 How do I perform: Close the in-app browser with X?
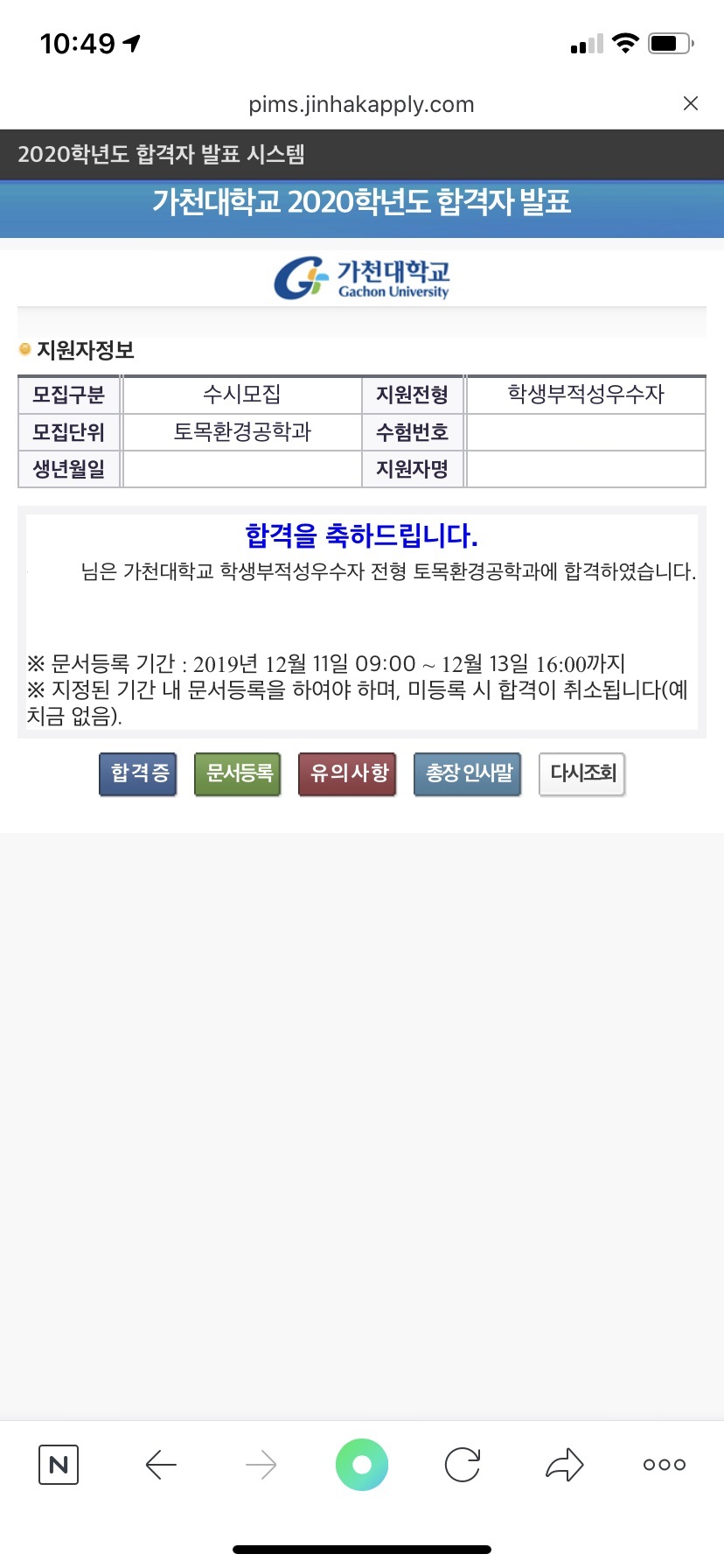click(x=691, y=103)
